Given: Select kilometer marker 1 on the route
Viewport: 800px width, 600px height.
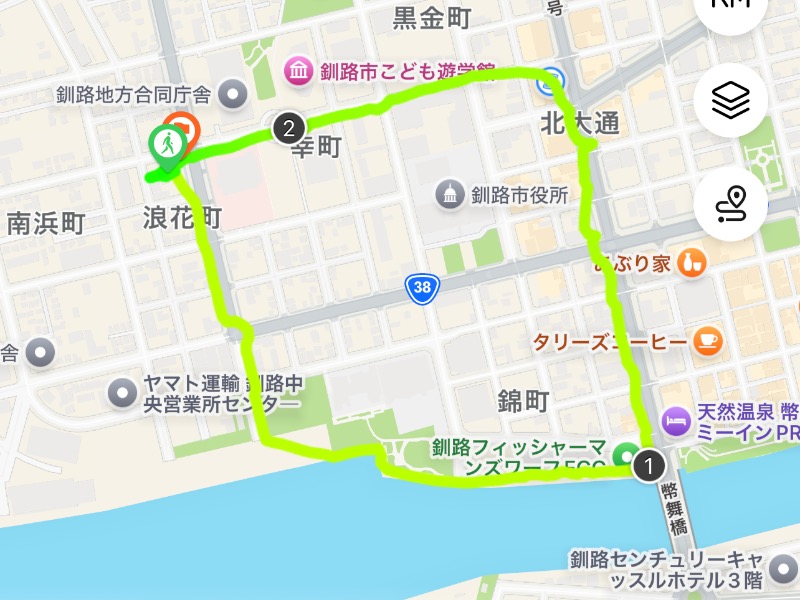Looking at the screenshot, I should tap(650, 464).
